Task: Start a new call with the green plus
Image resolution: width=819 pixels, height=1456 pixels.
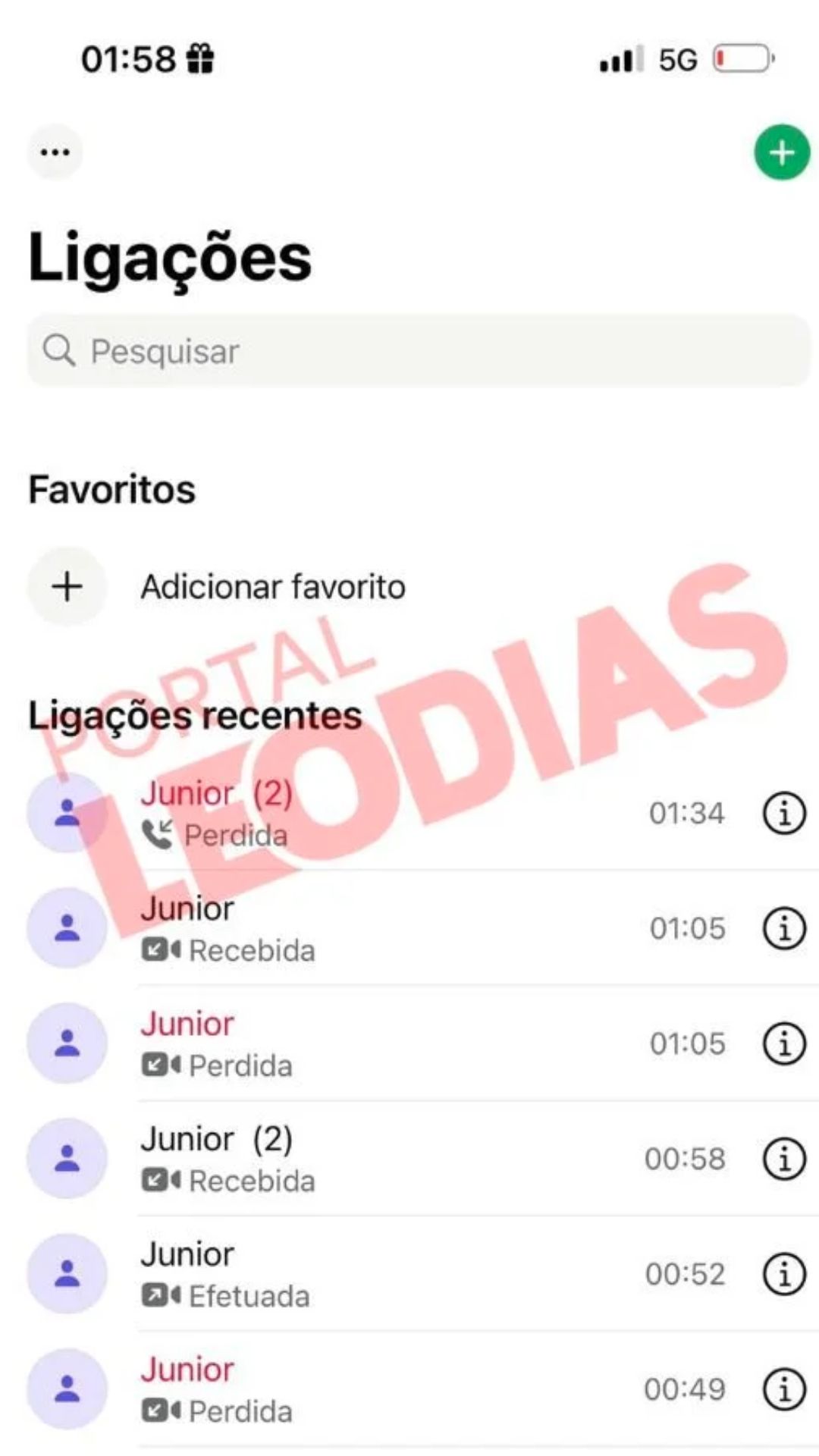Action: tap(782, 152)
